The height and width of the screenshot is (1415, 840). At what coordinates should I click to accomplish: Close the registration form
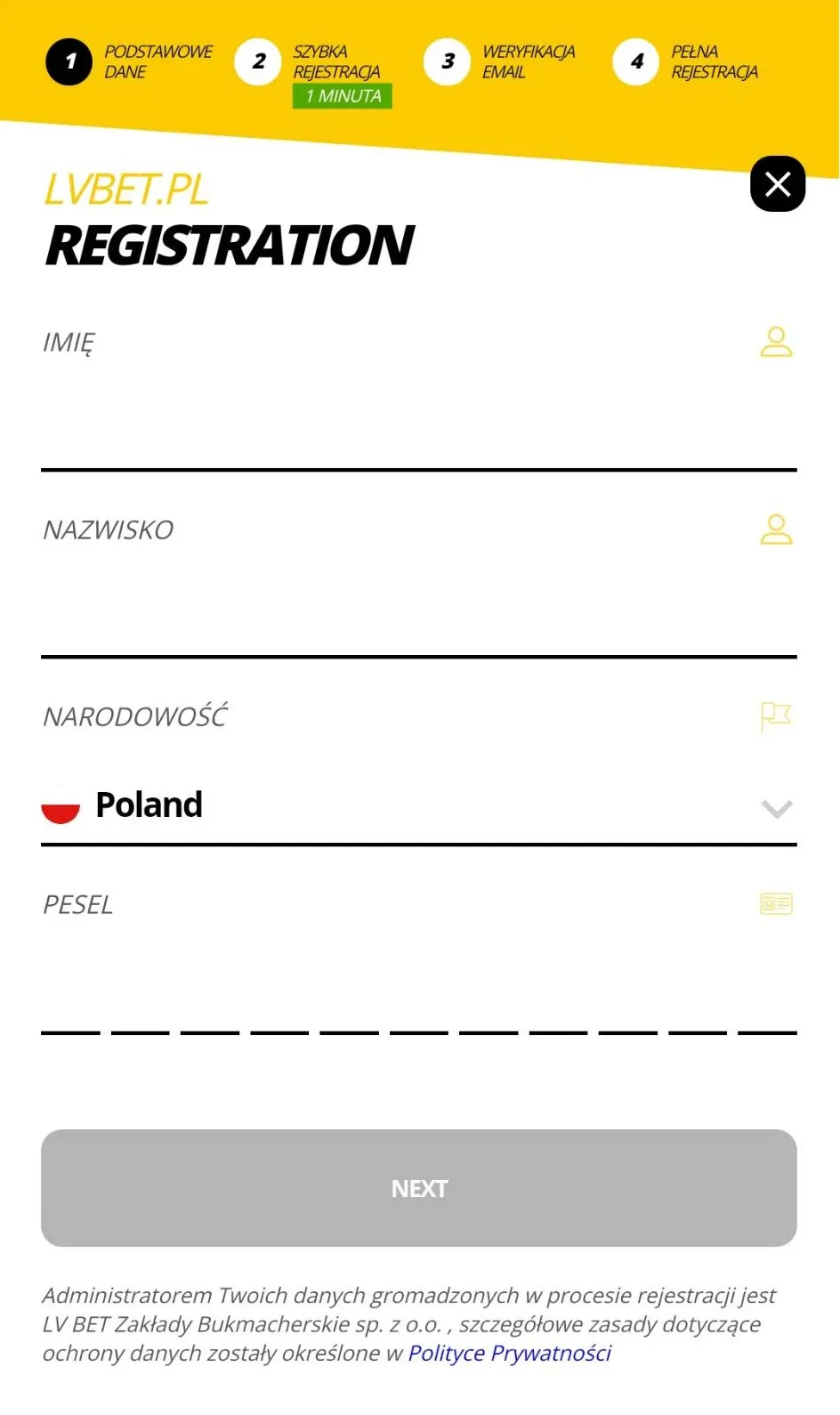(777, 184)
